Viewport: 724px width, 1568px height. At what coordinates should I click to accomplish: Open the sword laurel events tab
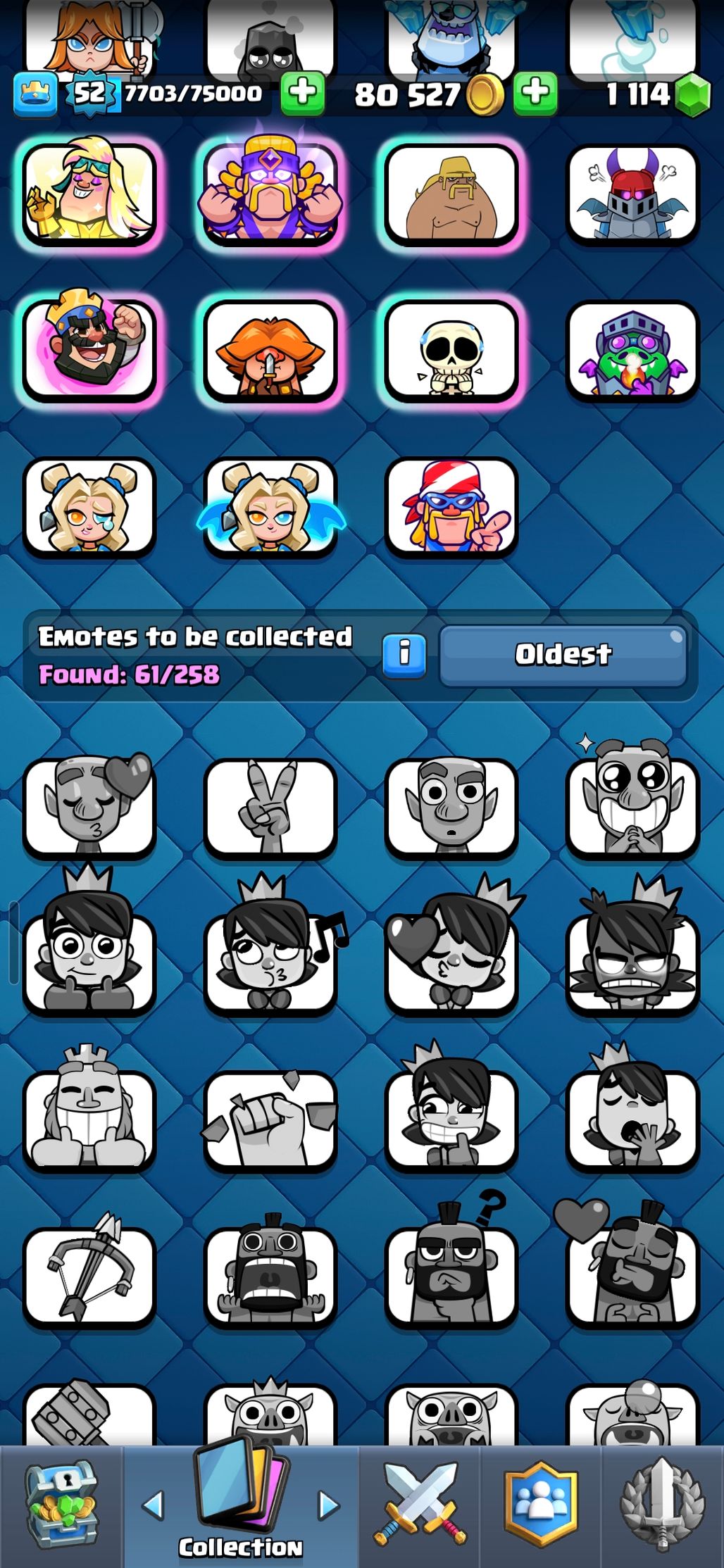[x=662, y=1503]
